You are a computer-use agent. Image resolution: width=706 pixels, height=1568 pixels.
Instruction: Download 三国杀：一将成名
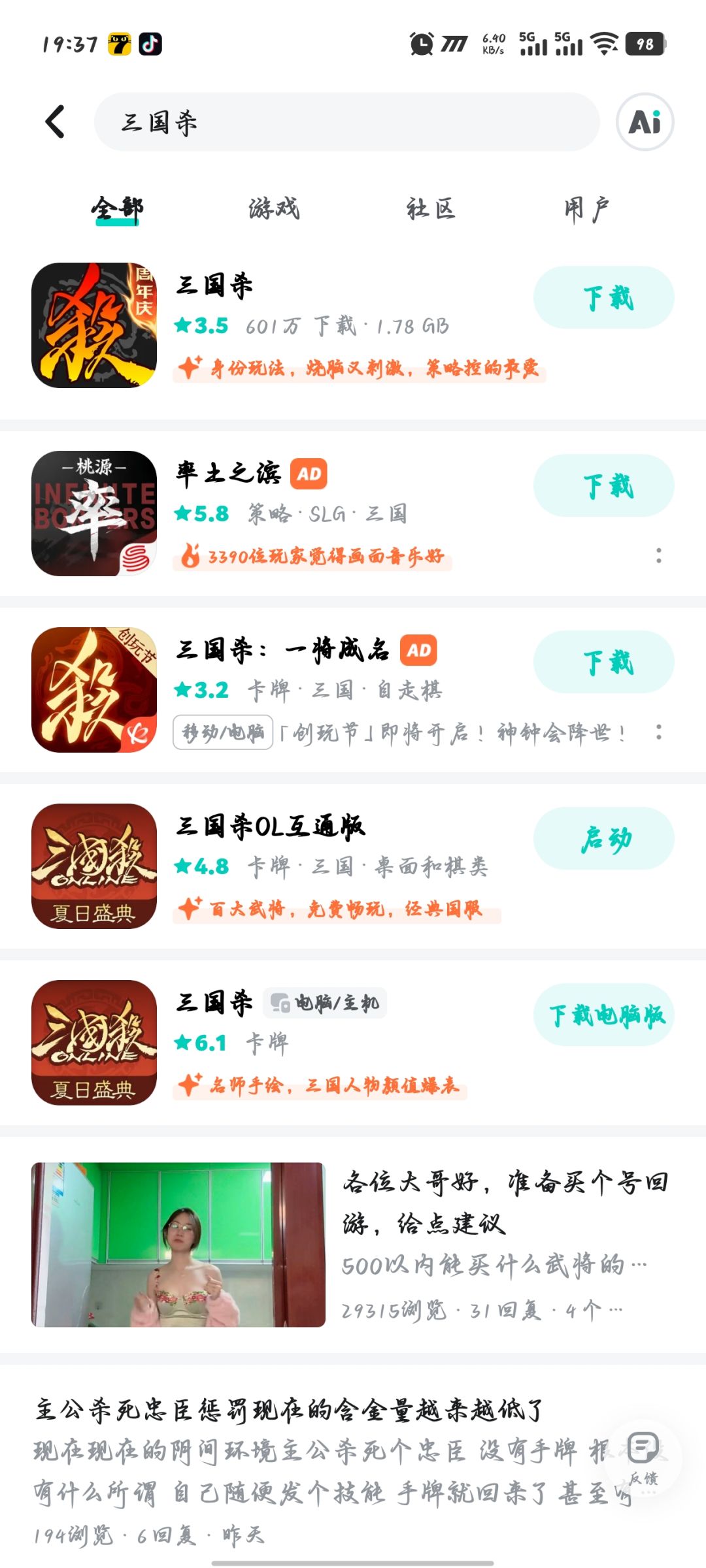604,662
